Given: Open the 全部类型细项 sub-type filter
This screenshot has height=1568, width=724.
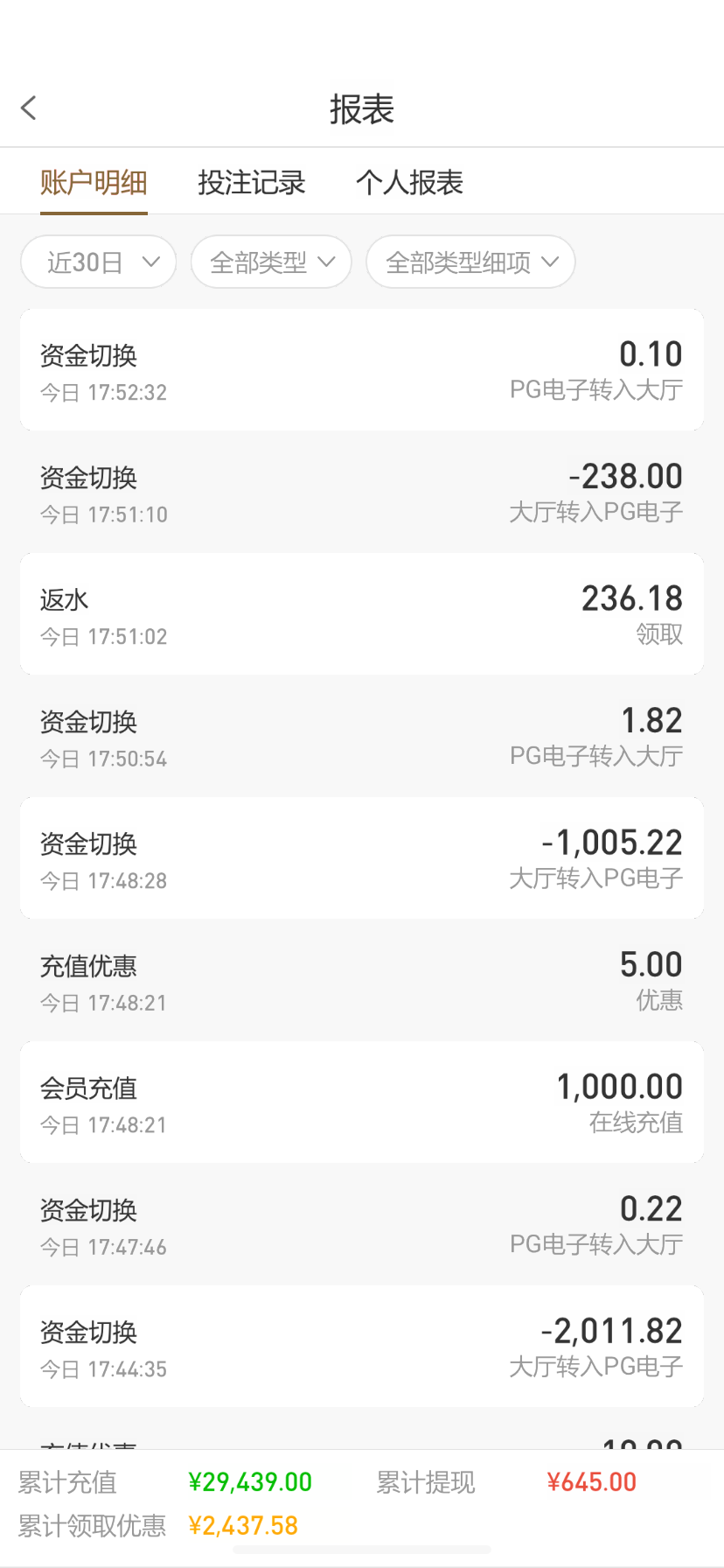Looking at the screenshot, I should click(470, 261).
